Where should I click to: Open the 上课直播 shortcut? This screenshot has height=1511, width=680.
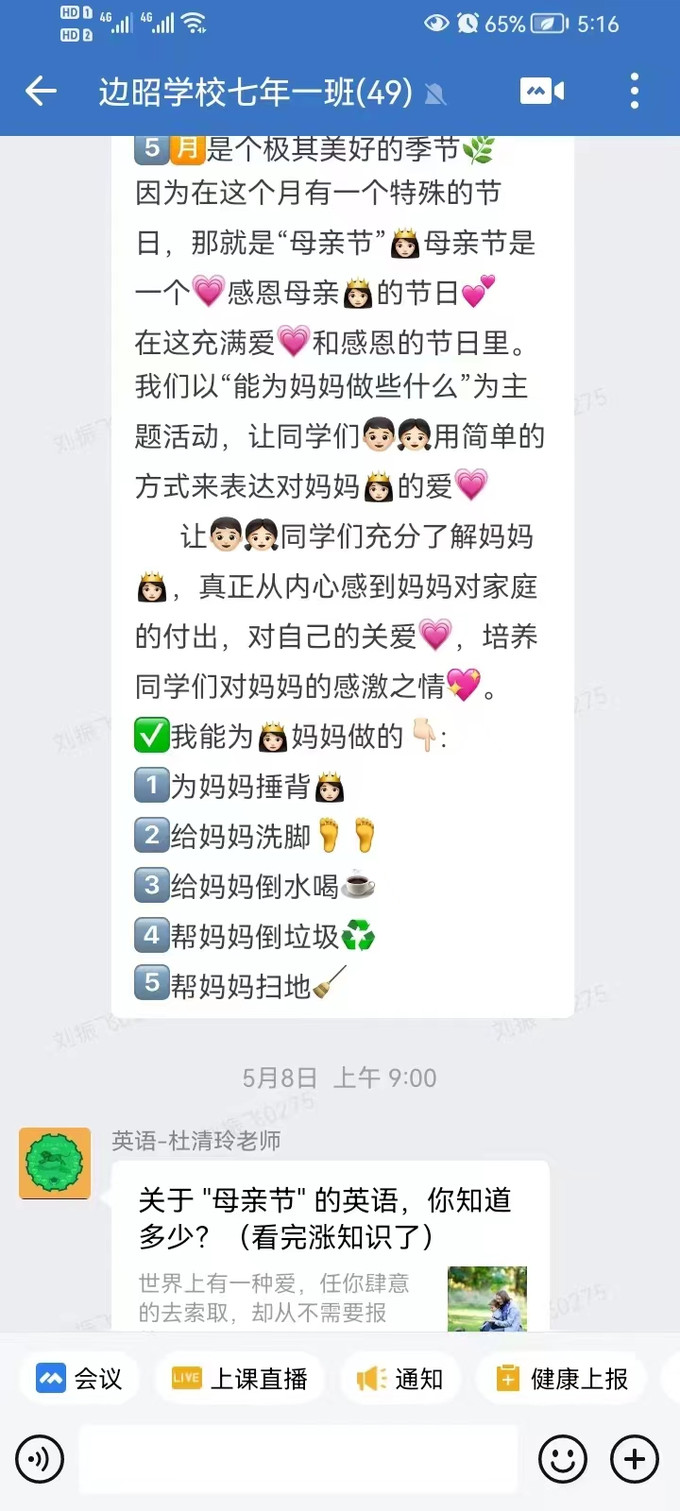pyautogui.click(x=239, y=1379)
